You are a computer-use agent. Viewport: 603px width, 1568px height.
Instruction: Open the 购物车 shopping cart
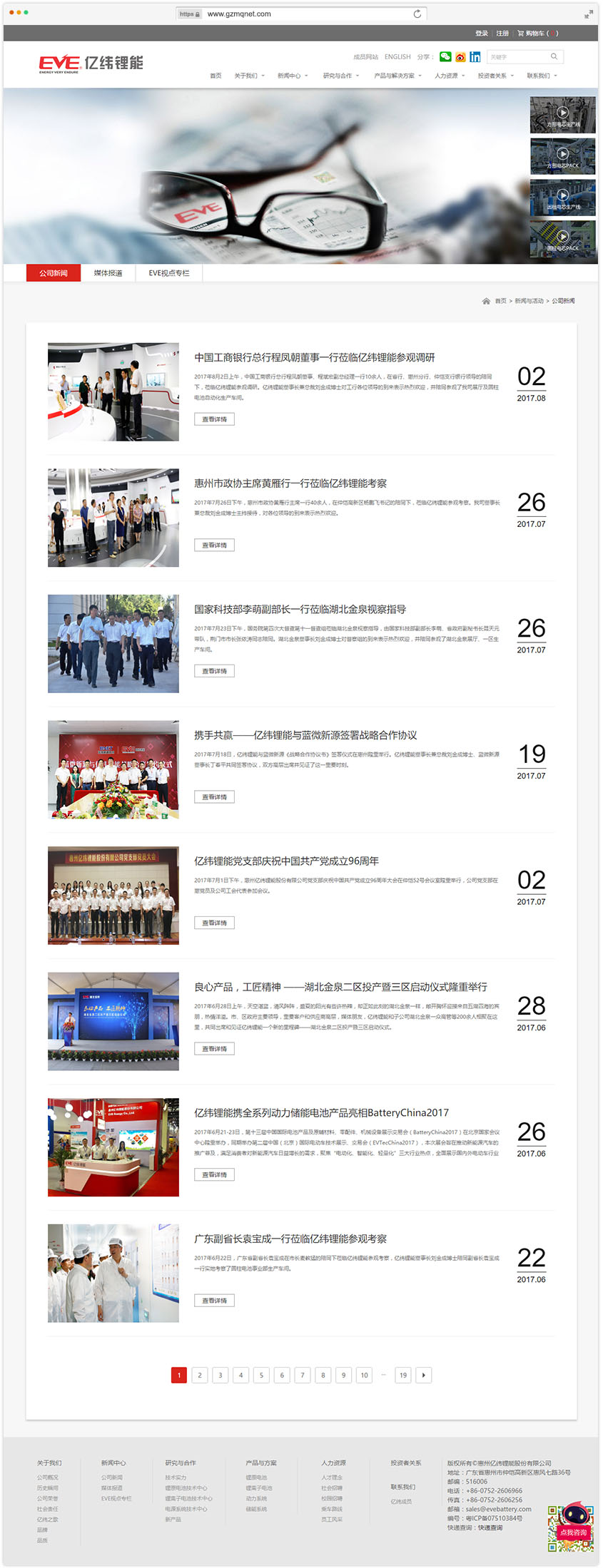click(x=534, y=34)
